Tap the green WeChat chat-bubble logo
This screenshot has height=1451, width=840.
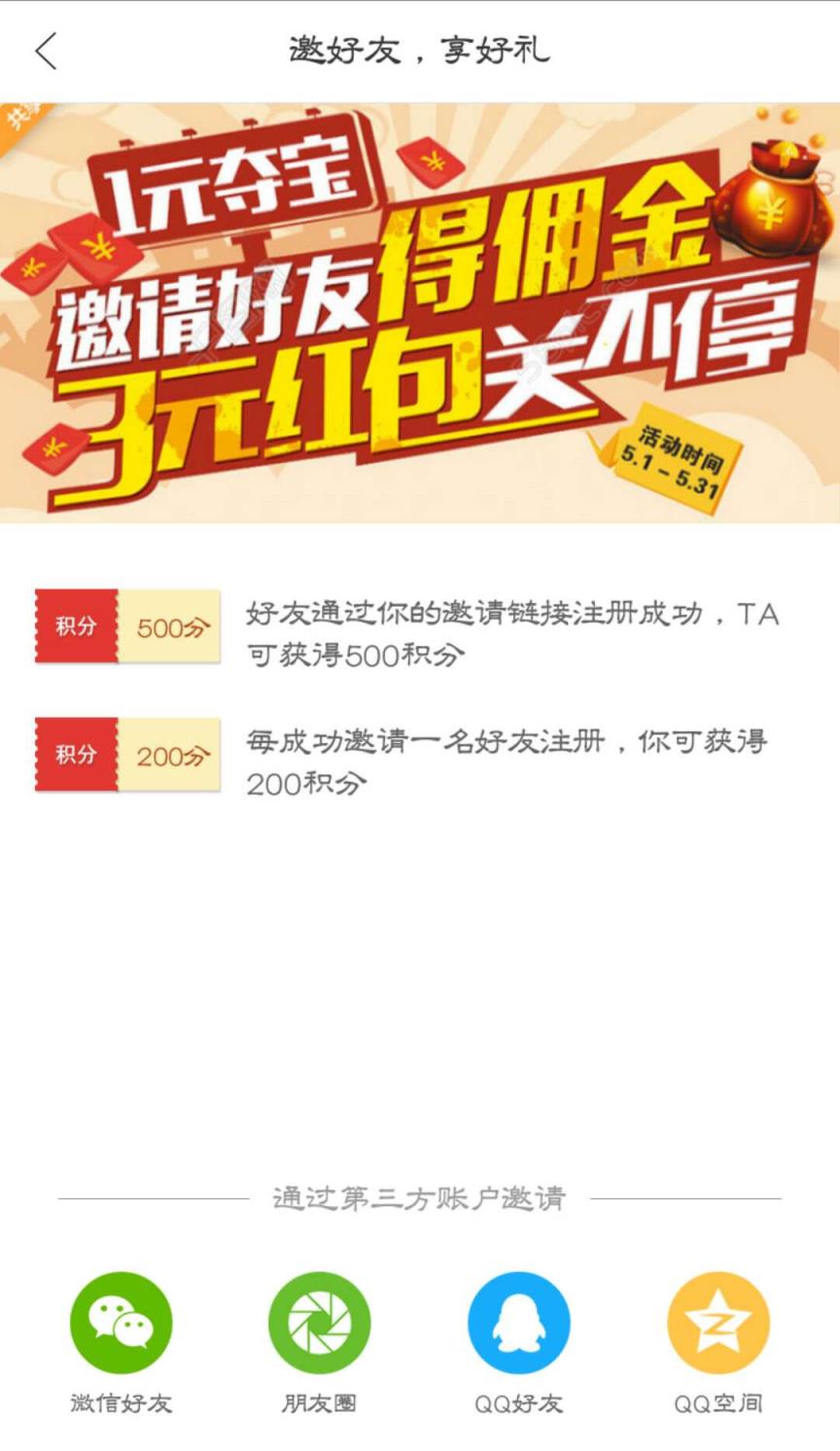pyautogui.click(x=119, y=1323)
